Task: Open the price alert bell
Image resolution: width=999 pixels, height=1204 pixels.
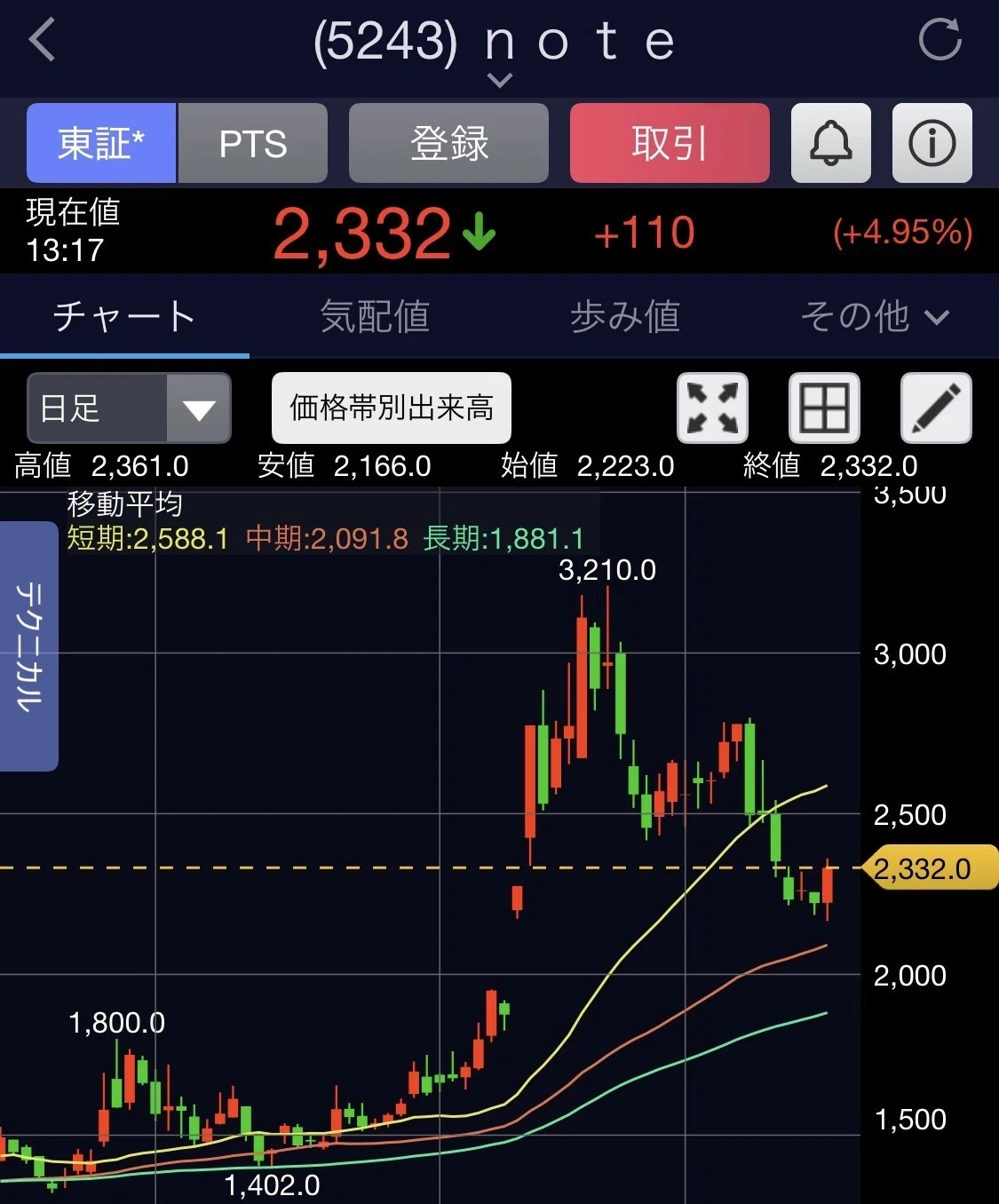Action: [x=830, y=143]
